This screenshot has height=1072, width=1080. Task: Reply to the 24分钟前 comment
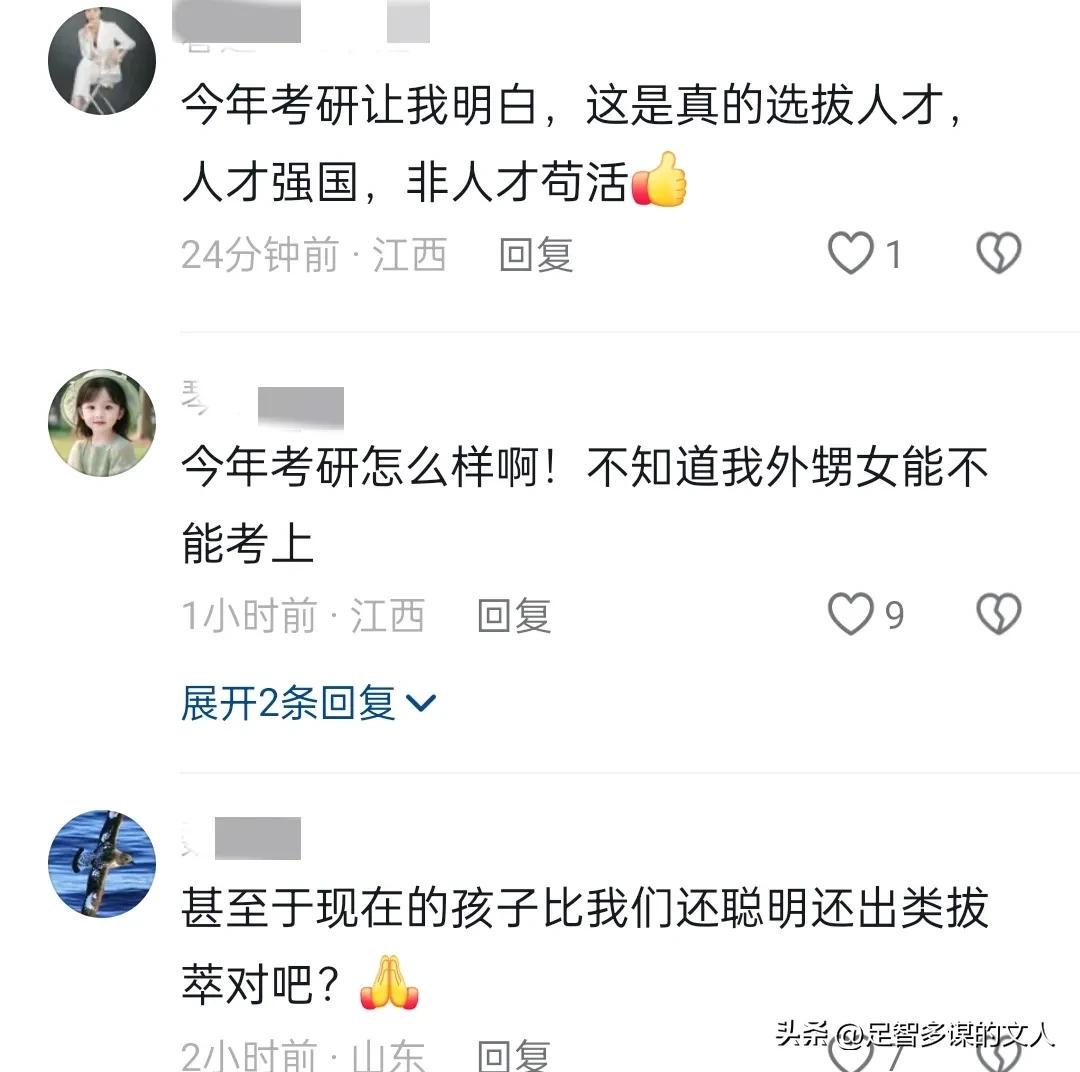click(536, 255)
